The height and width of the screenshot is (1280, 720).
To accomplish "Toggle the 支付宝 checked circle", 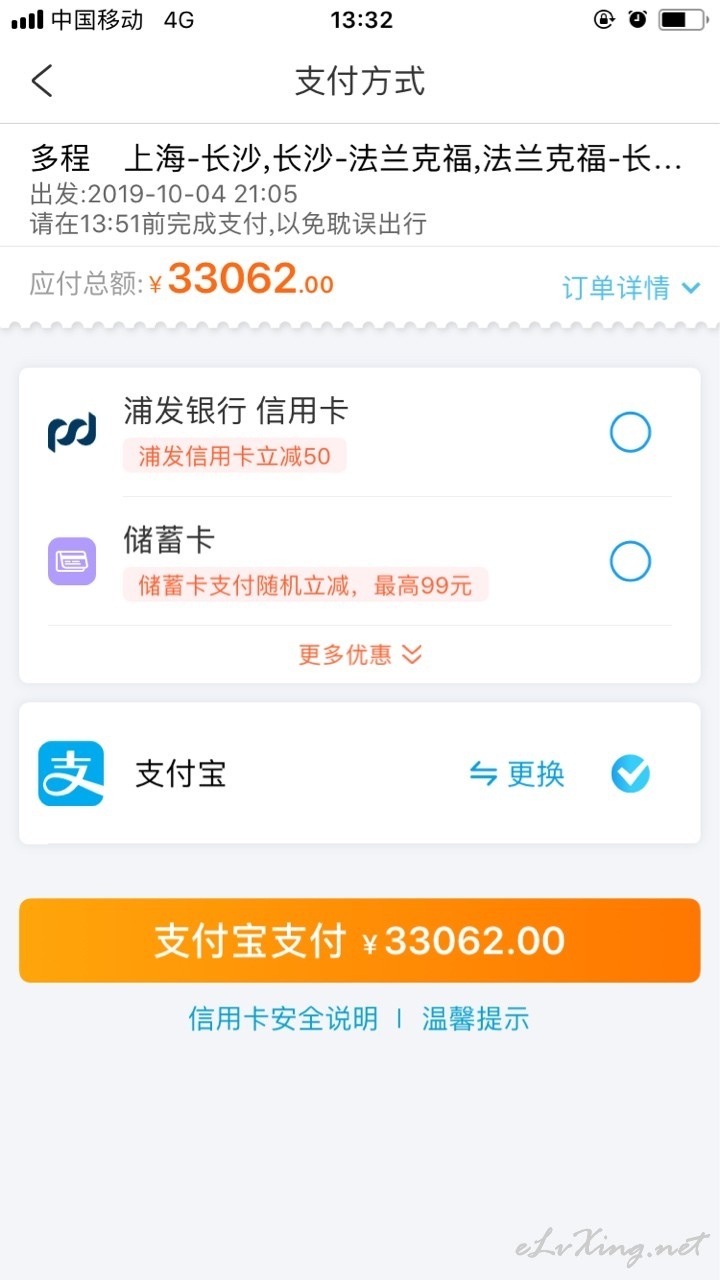I will (630, 774).
